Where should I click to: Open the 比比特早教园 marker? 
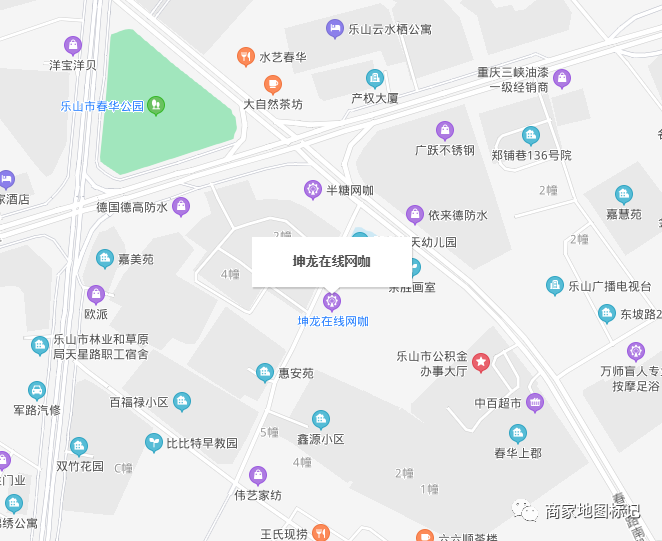pyautogui.click(x=153, y=442)
